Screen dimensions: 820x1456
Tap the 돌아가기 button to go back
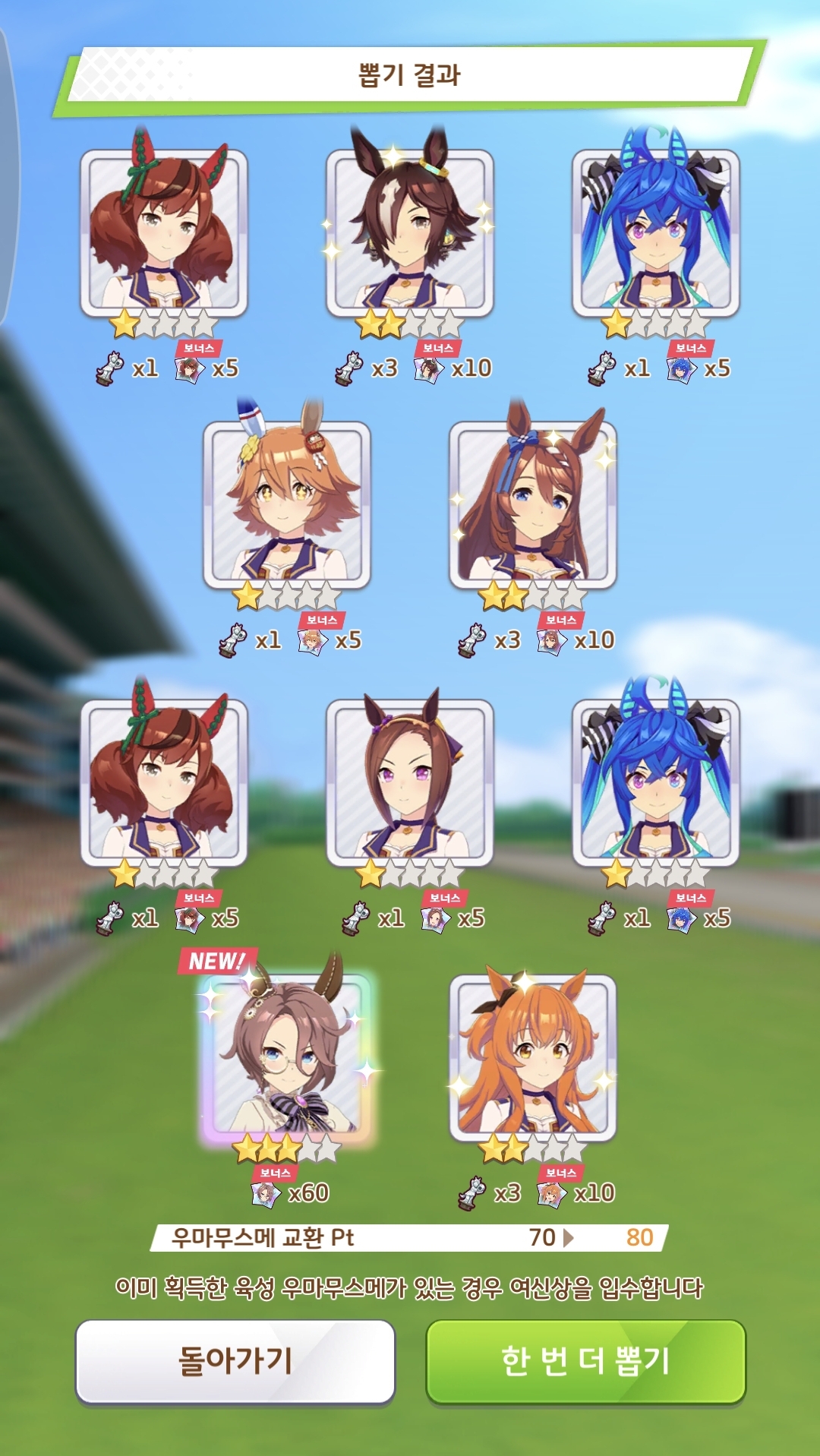pyautogui.click(x=235, y=1361)
